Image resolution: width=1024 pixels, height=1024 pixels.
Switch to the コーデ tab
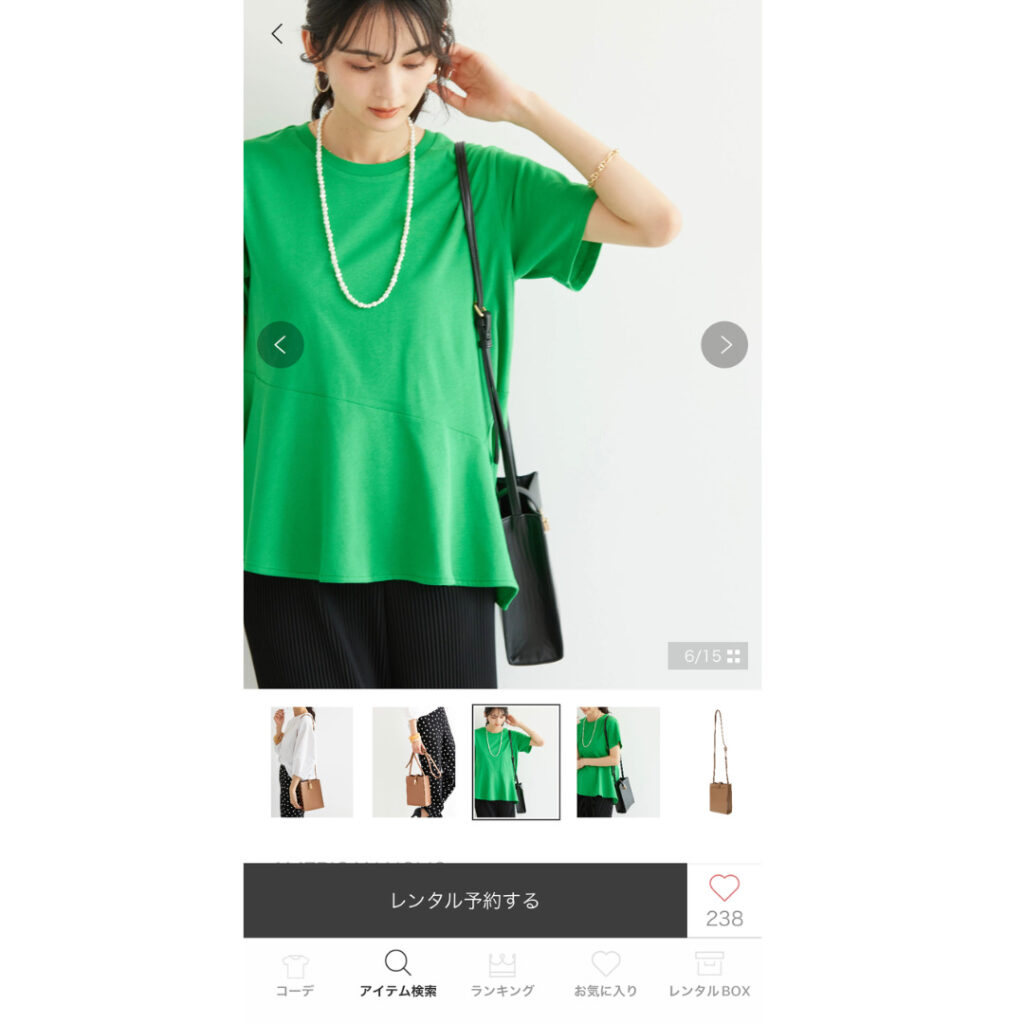pyautogui.click(x=295, y=975)
